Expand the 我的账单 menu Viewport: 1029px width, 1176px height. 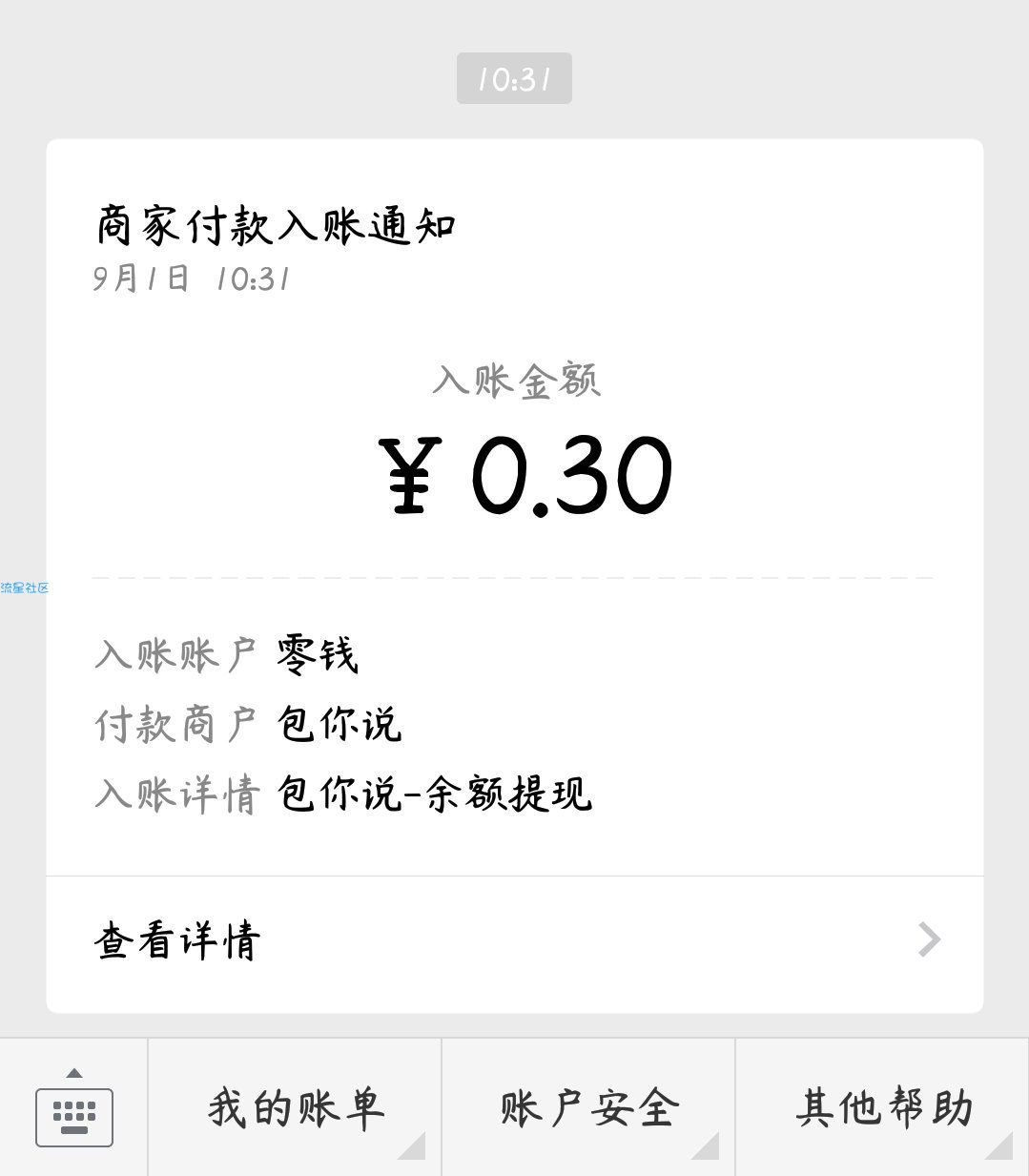click(295, 1108)
